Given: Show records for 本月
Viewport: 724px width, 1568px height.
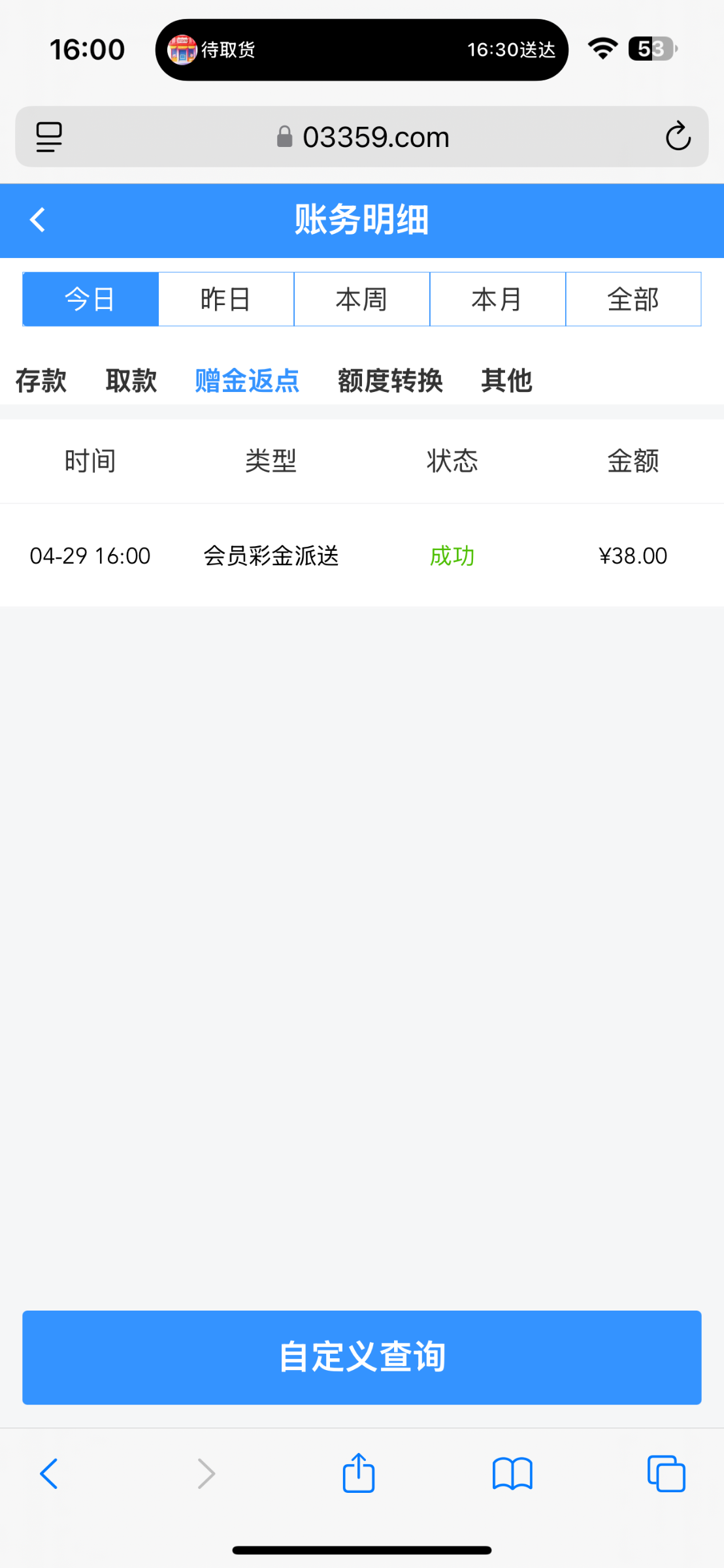Looking at the screenshot, I should point(497,299).
